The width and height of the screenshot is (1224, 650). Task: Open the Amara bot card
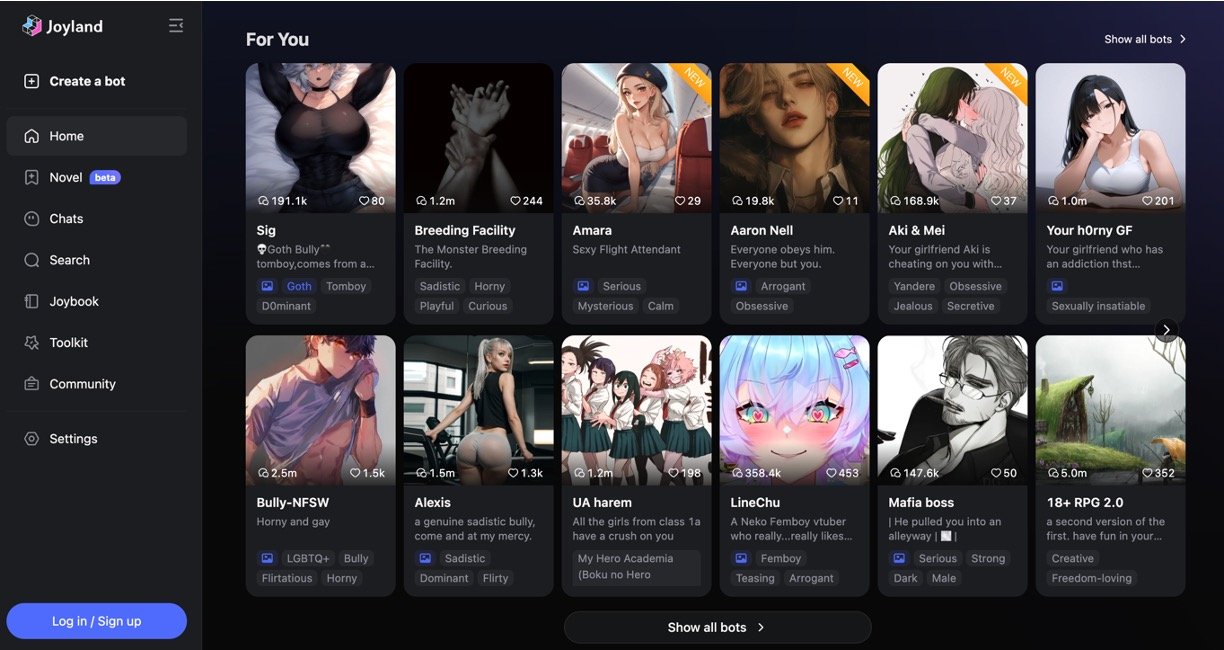[636, 138]
